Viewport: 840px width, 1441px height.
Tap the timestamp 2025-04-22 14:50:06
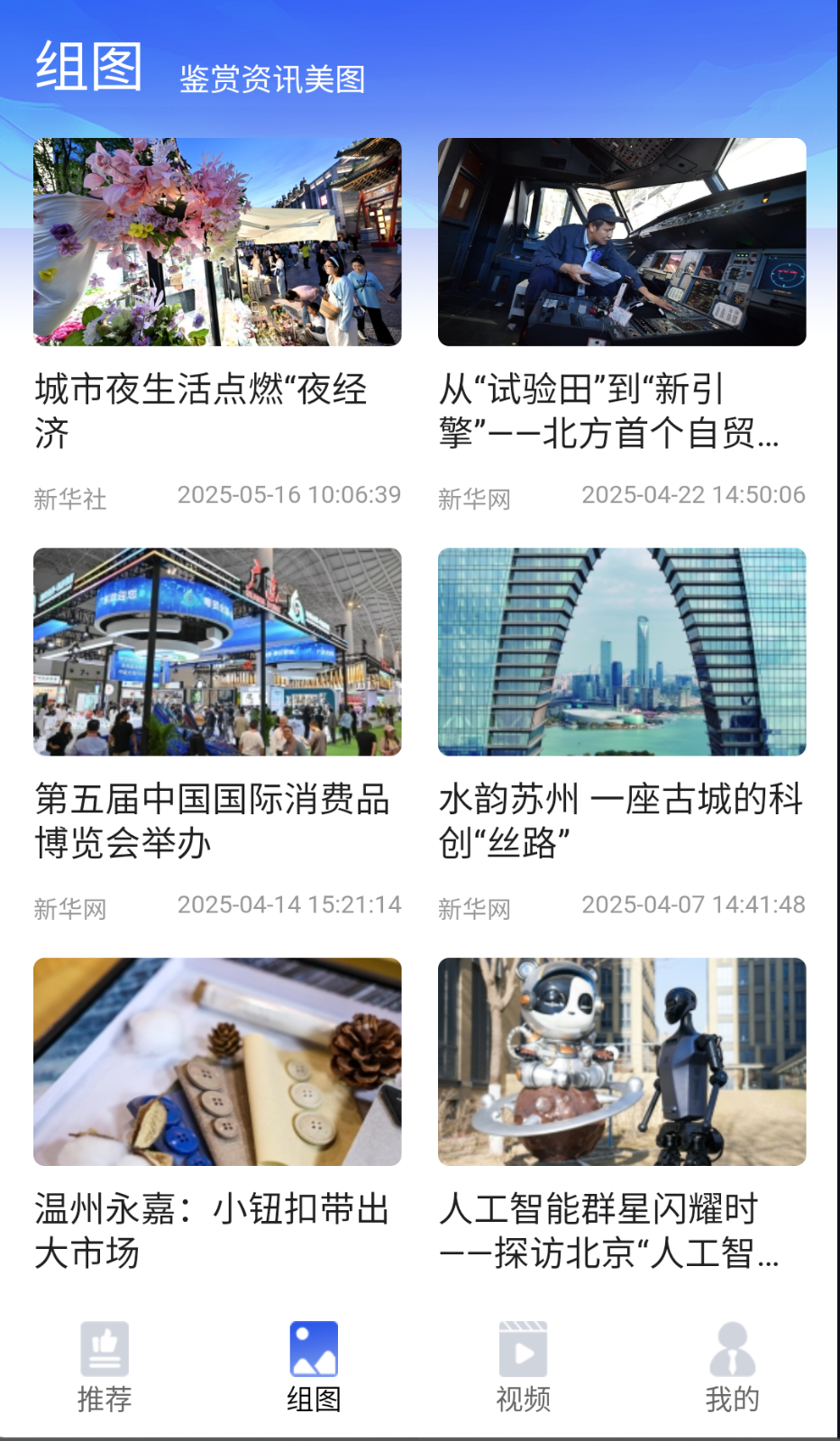(695, 495)
